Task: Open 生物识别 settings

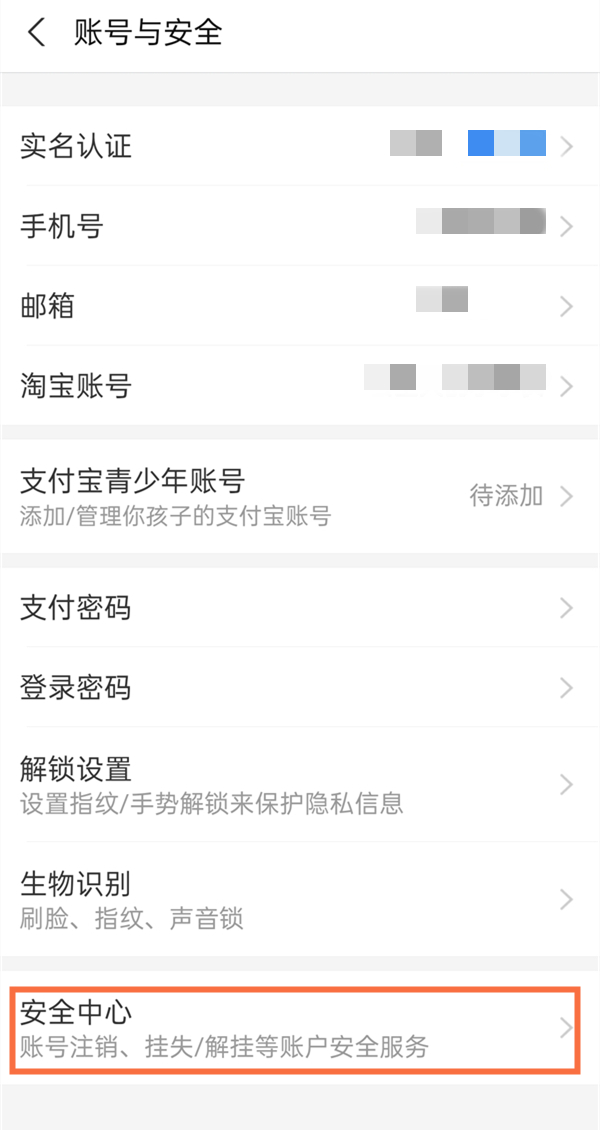Action: tap(300, 899)
